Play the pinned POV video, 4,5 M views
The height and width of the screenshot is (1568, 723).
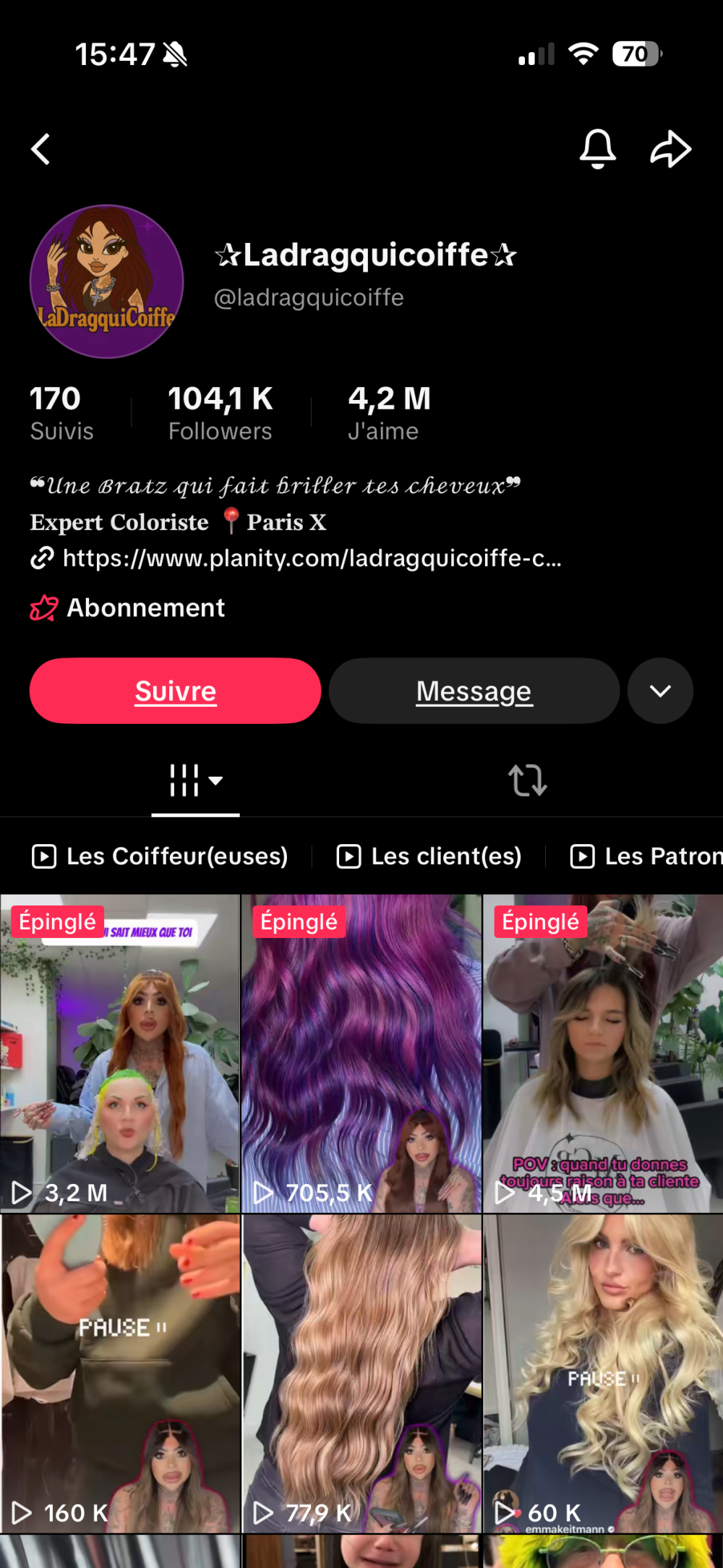pyautogui.click(x=602, y=1053)
